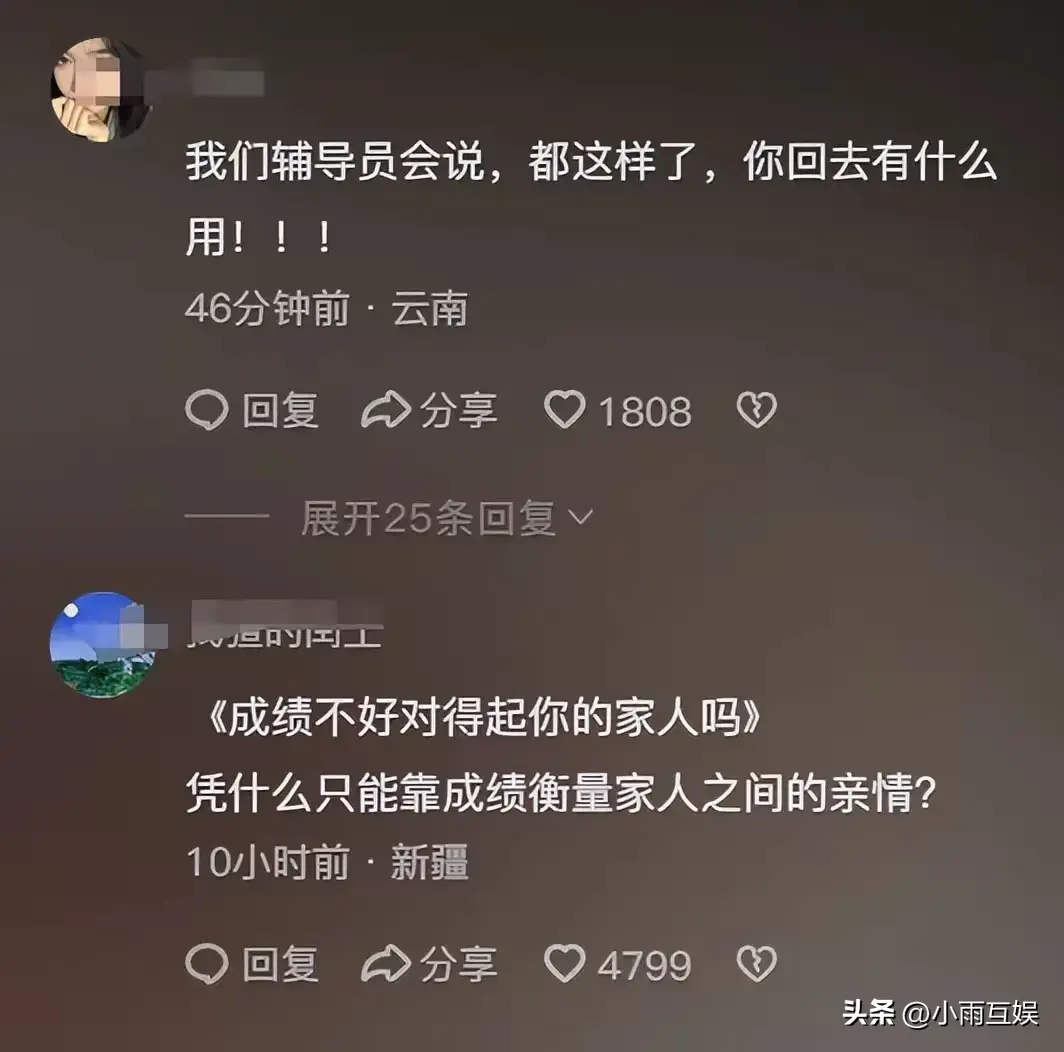The height and width of the screenshot is (1052, 1064).
Task: Dislike the Yunnan user's comment
Action: (x=756, y=411)
